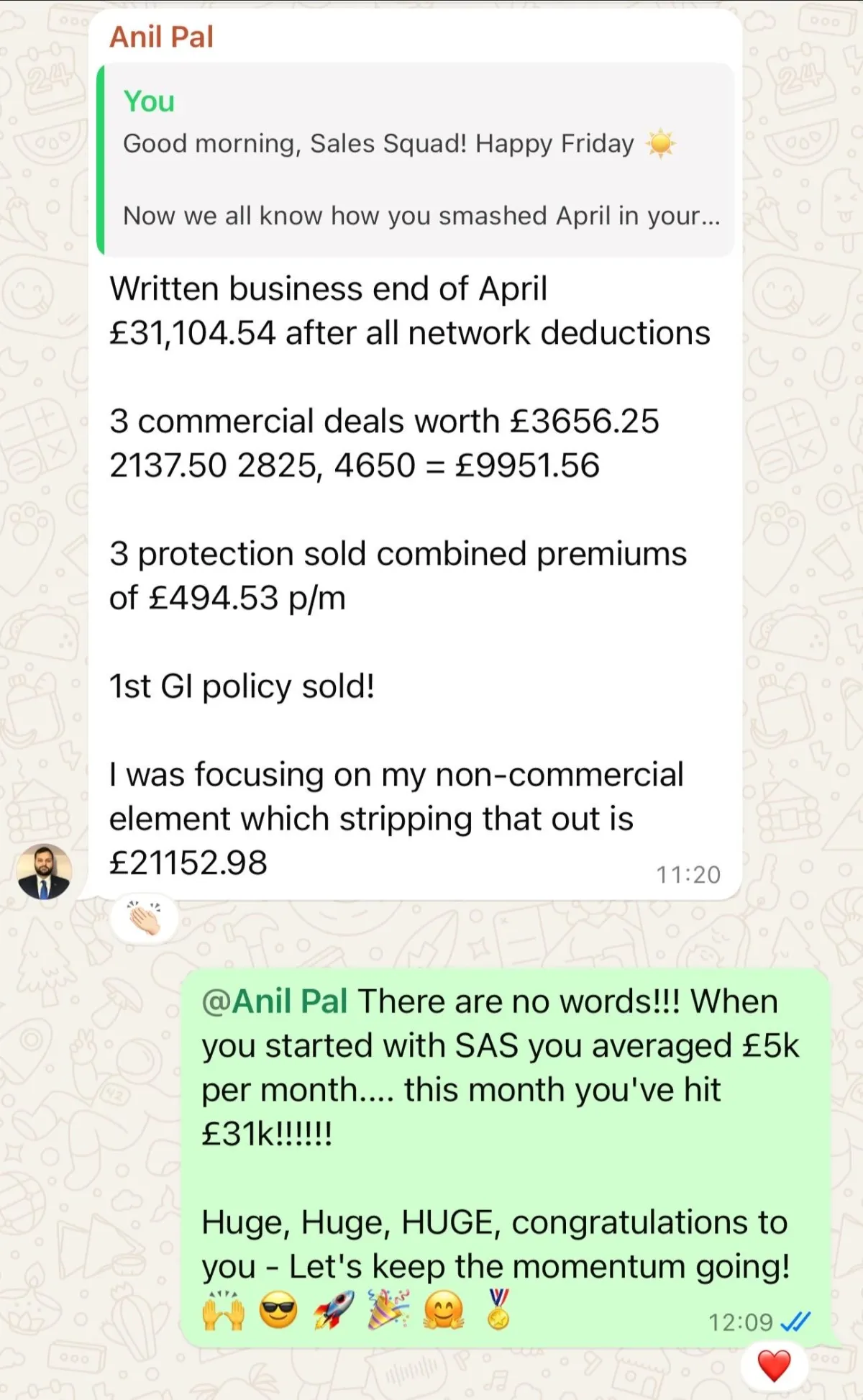863x1400 pixels.
Task: Open Anil Pal's sender name
Action: [161, 37]
